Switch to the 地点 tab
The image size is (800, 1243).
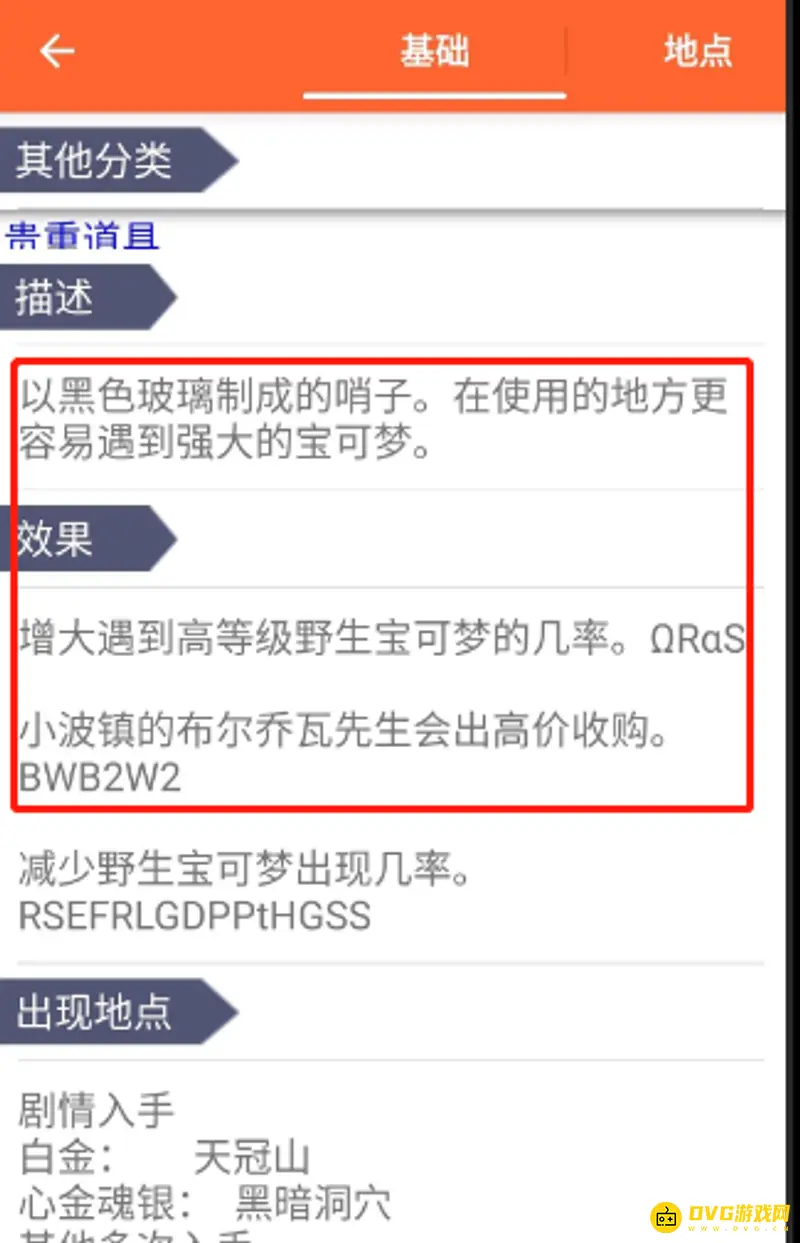point(698,52)
